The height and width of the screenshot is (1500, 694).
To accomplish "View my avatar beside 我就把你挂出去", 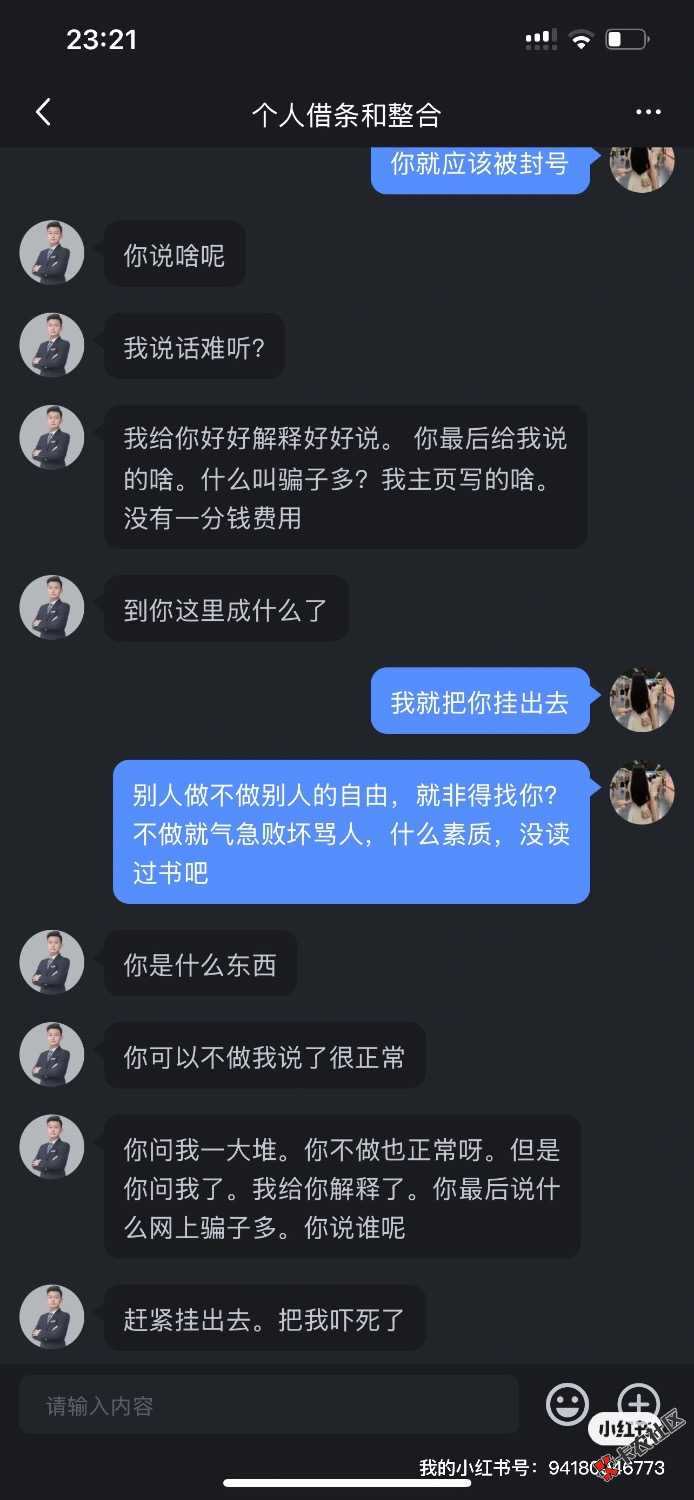I will (x=642, y=700).
